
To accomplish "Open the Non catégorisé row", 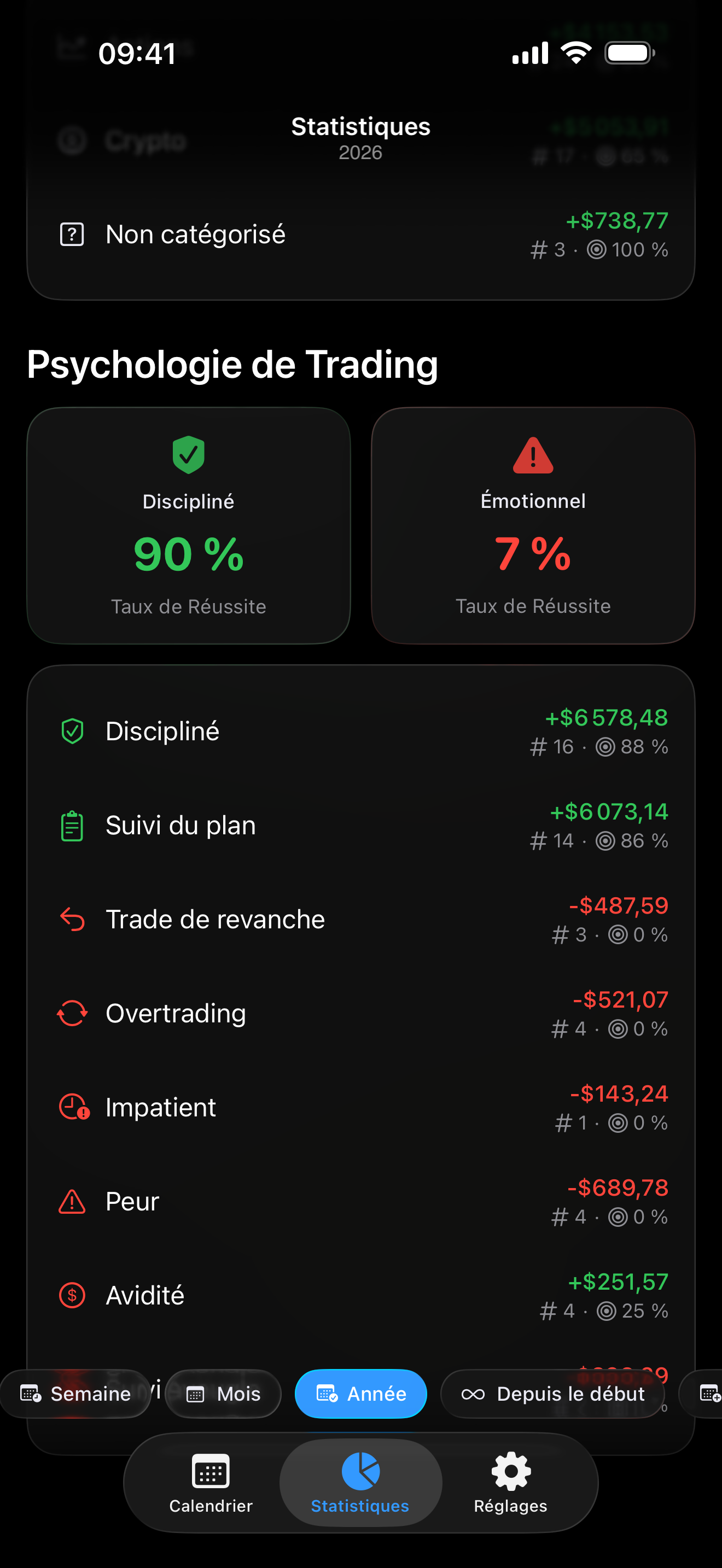I will [360, 235].
